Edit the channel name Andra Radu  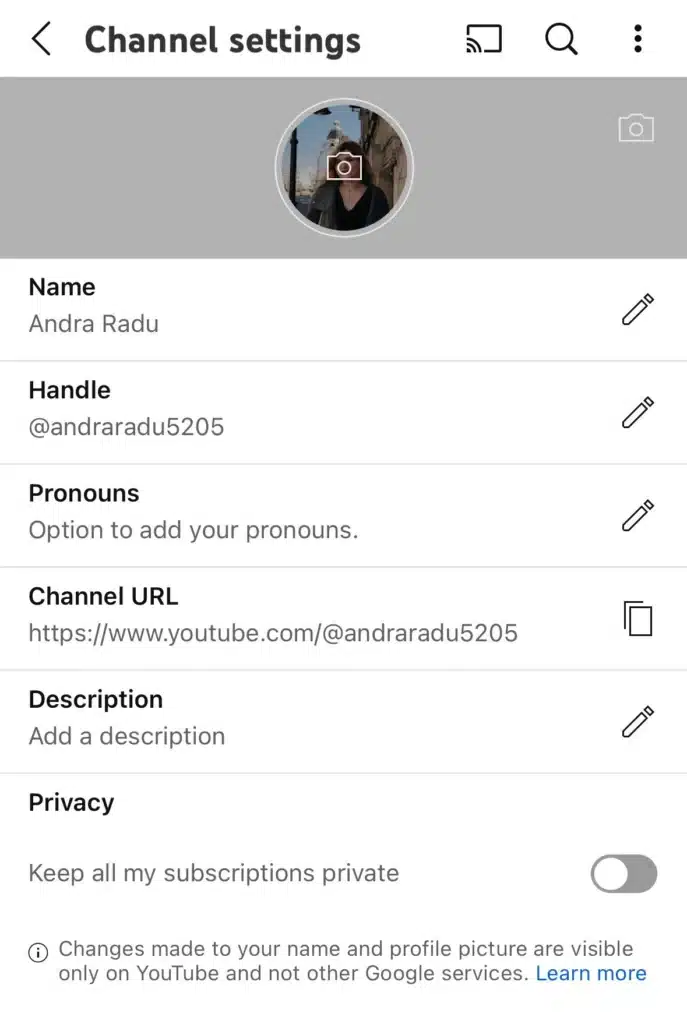point(637,310)
